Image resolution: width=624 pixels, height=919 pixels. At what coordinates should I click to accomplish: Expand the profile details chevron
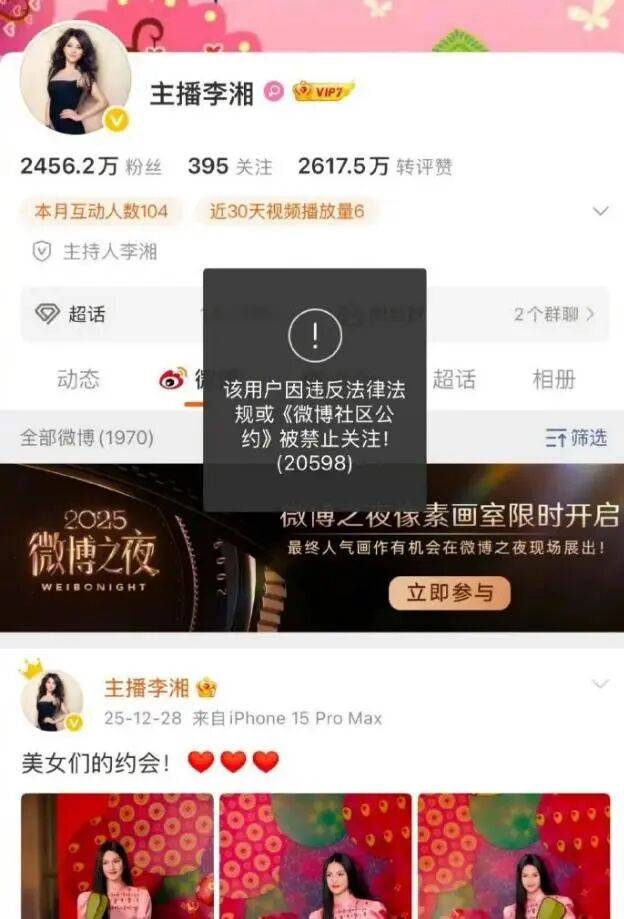[x=600, y=212]
